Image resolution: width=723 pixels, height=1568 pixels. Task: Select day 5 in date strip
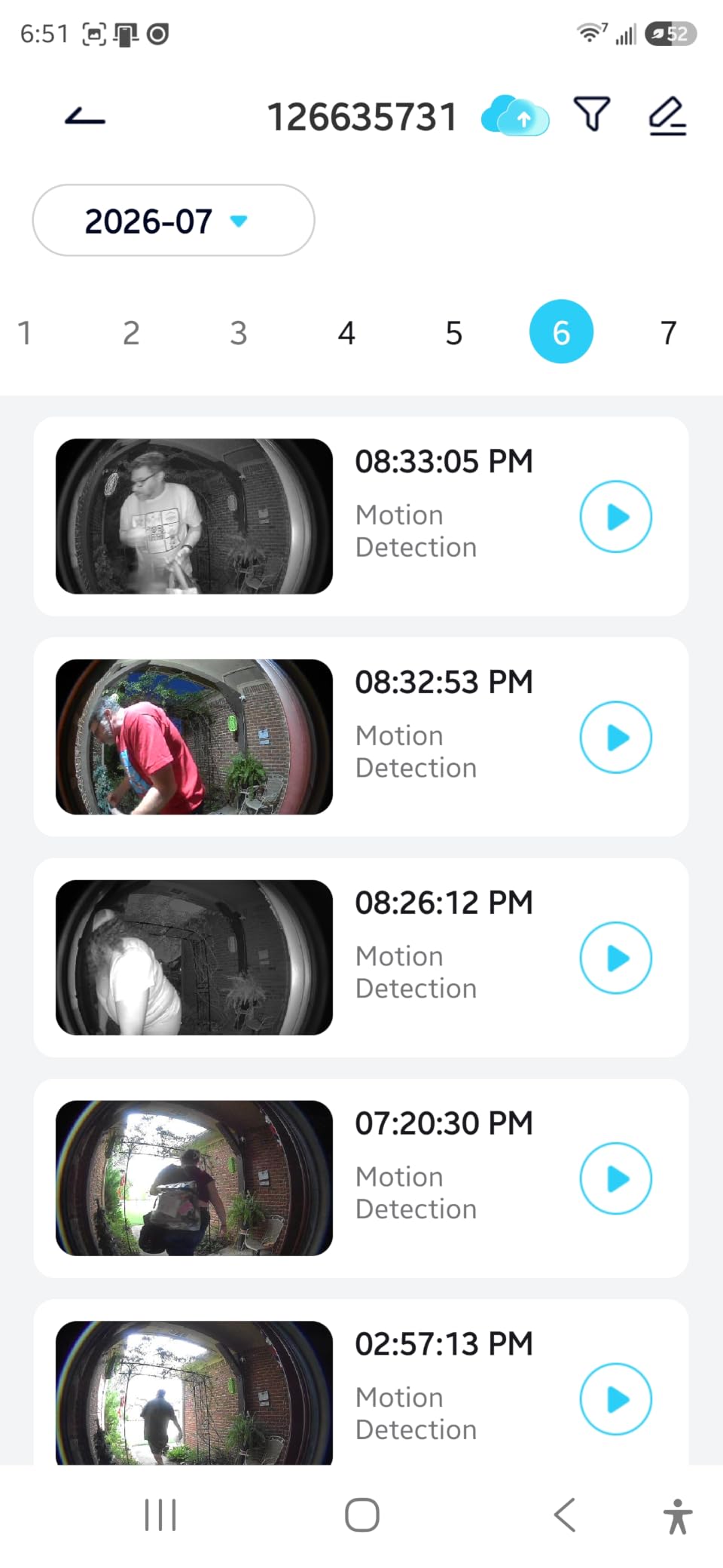tap(453, 332)
